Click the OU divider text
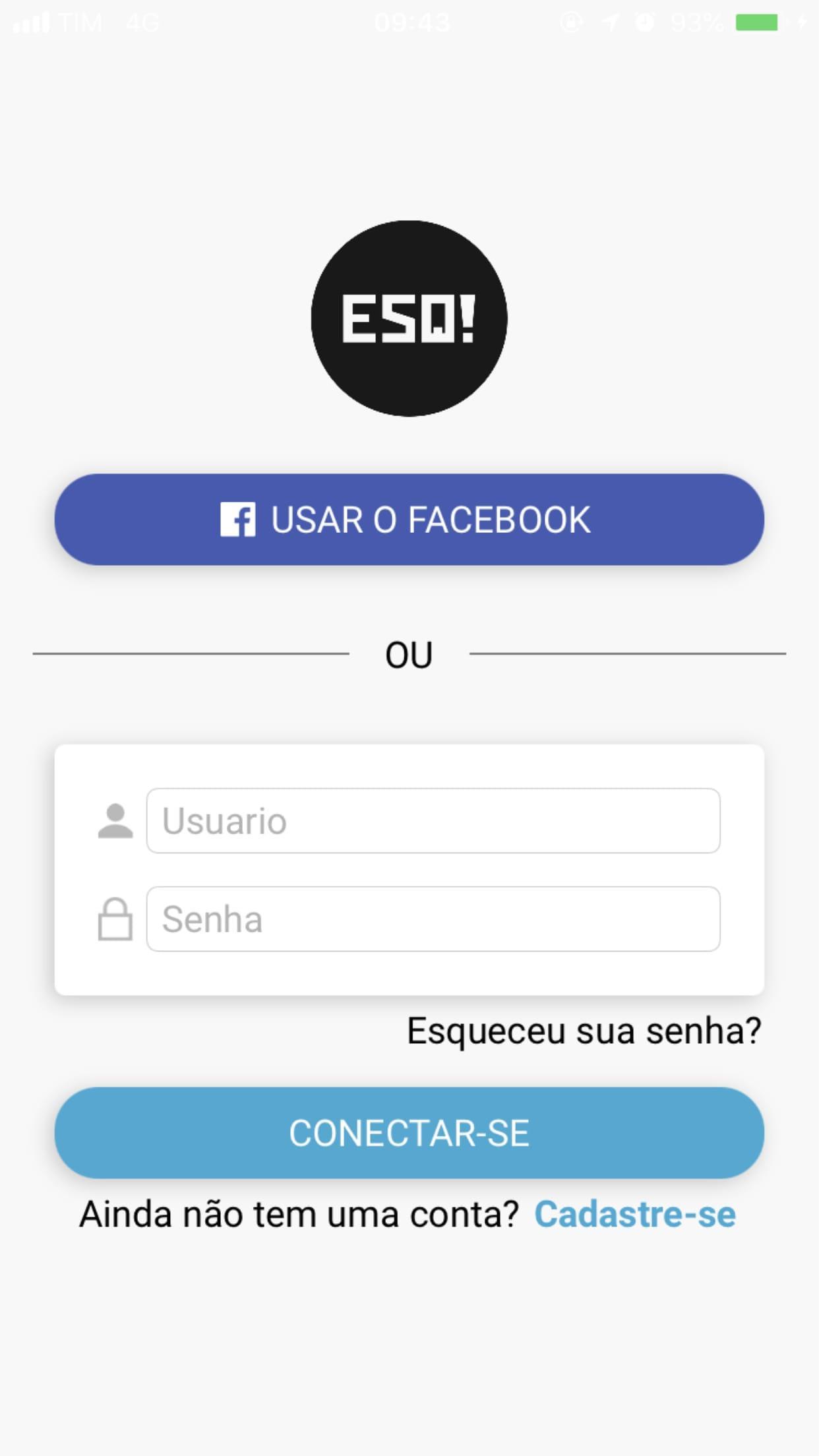Viewport: 819px width, 1456px height. tap(409, 653)
